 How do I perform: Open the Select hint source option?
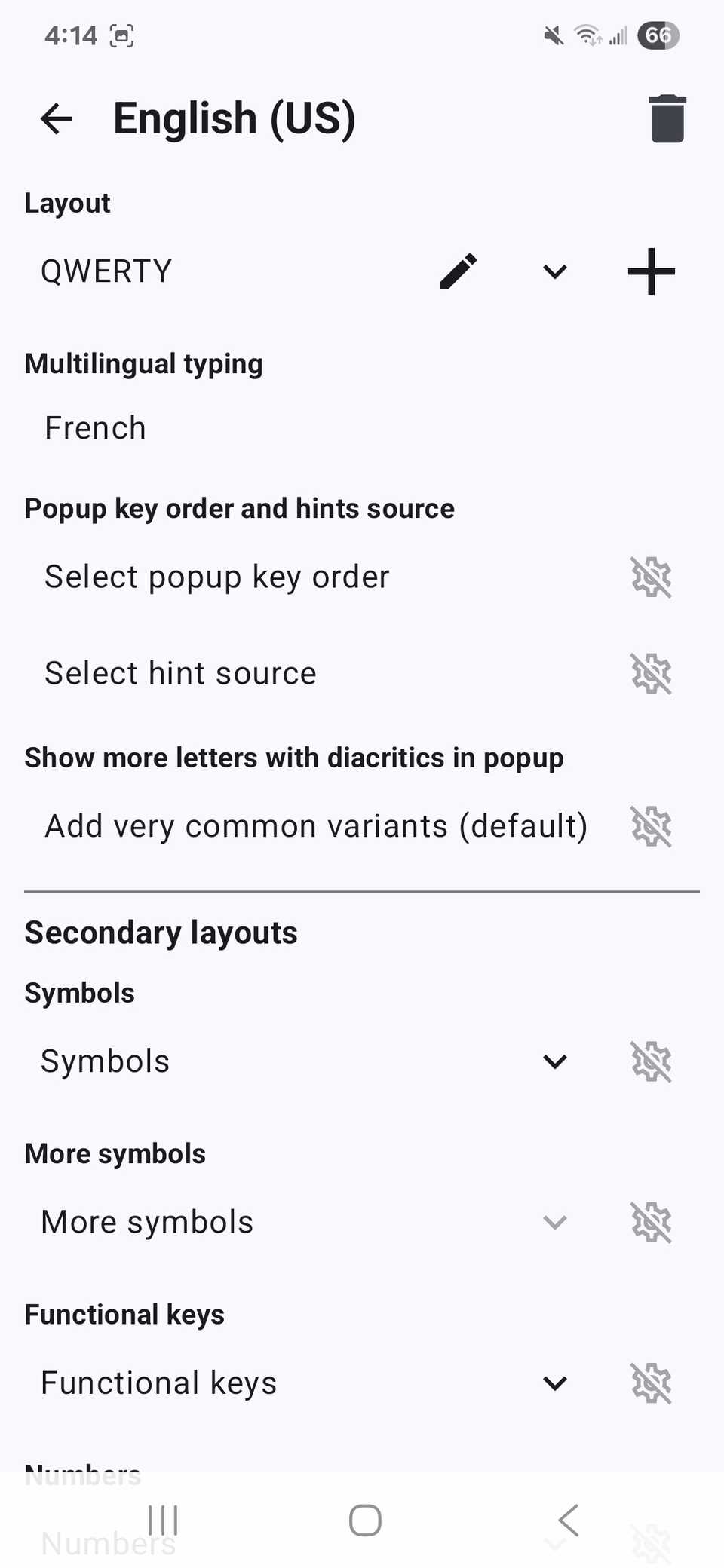click(x=180, y=673)
